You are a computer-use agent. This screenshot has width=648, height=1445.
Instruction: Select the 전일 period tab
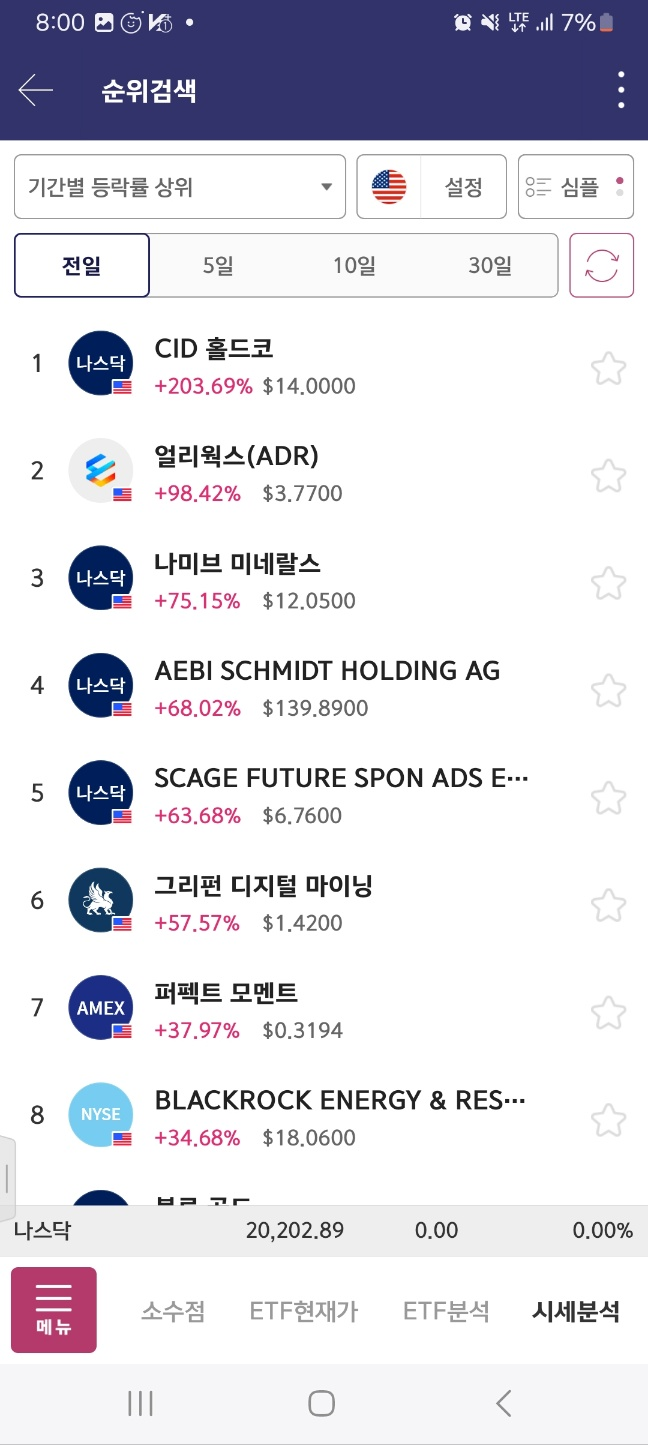[82, 266]
